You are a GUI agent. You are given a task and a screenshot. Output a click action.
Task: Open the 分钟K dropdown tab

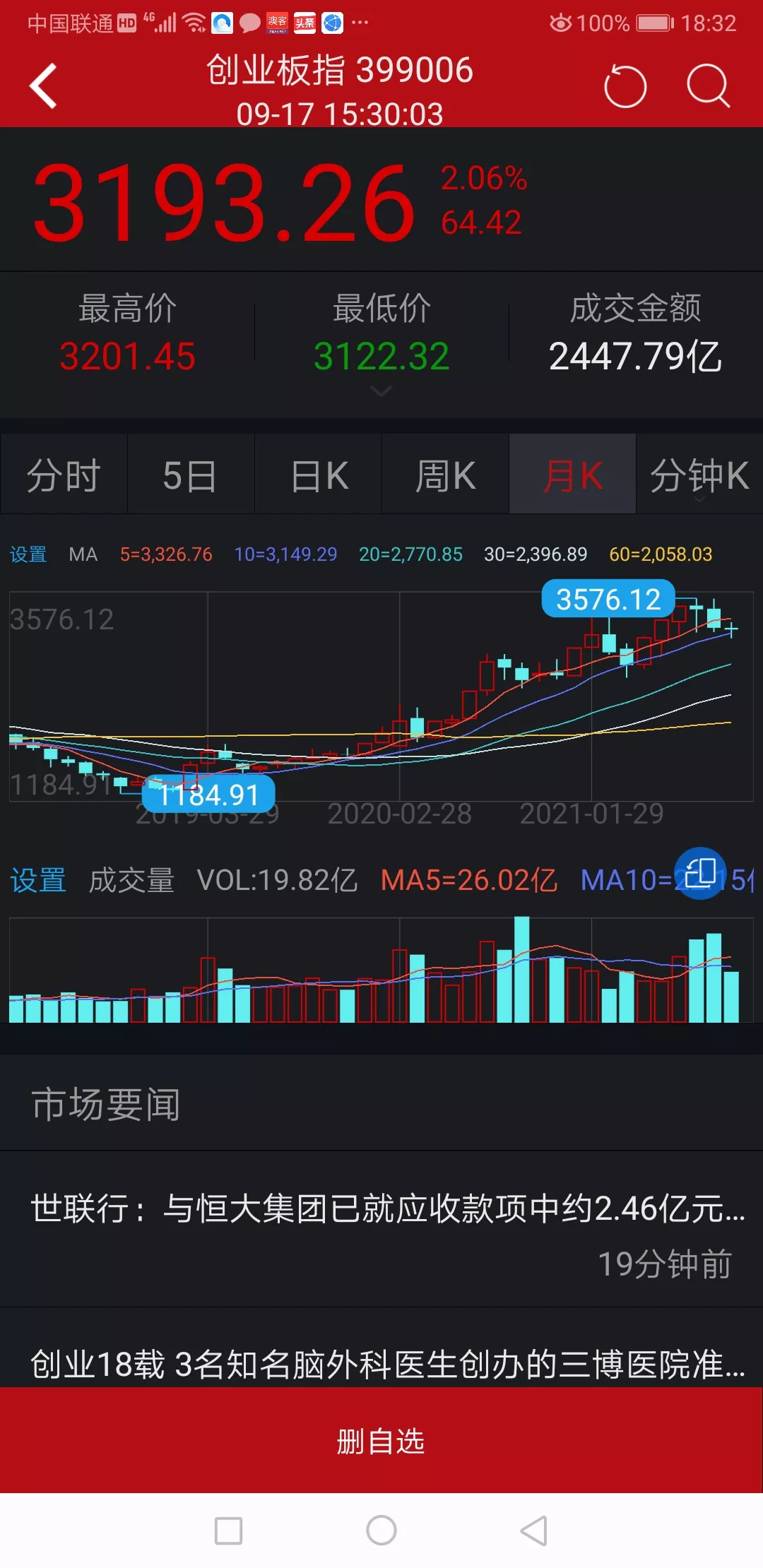pos(699,475)
